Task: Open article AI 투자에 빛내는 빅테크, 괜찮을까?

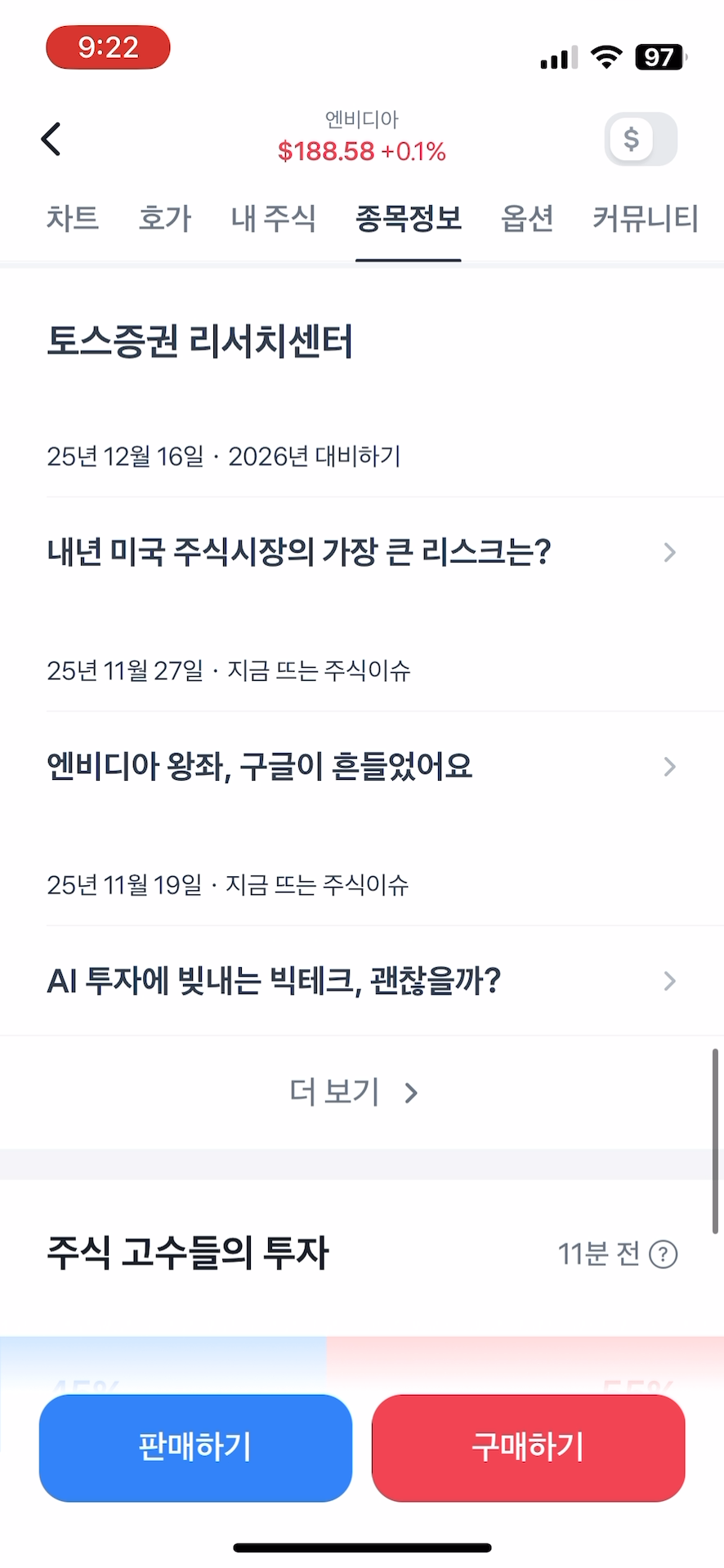Action: coord(360,981)
